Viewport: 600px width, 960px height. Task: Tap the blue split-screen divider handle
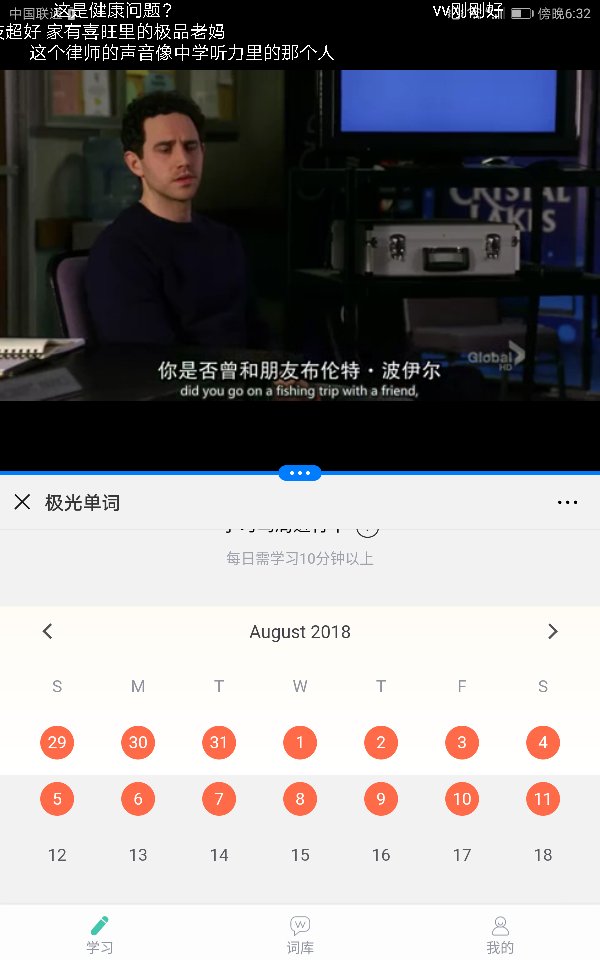(x=300, y=473)
